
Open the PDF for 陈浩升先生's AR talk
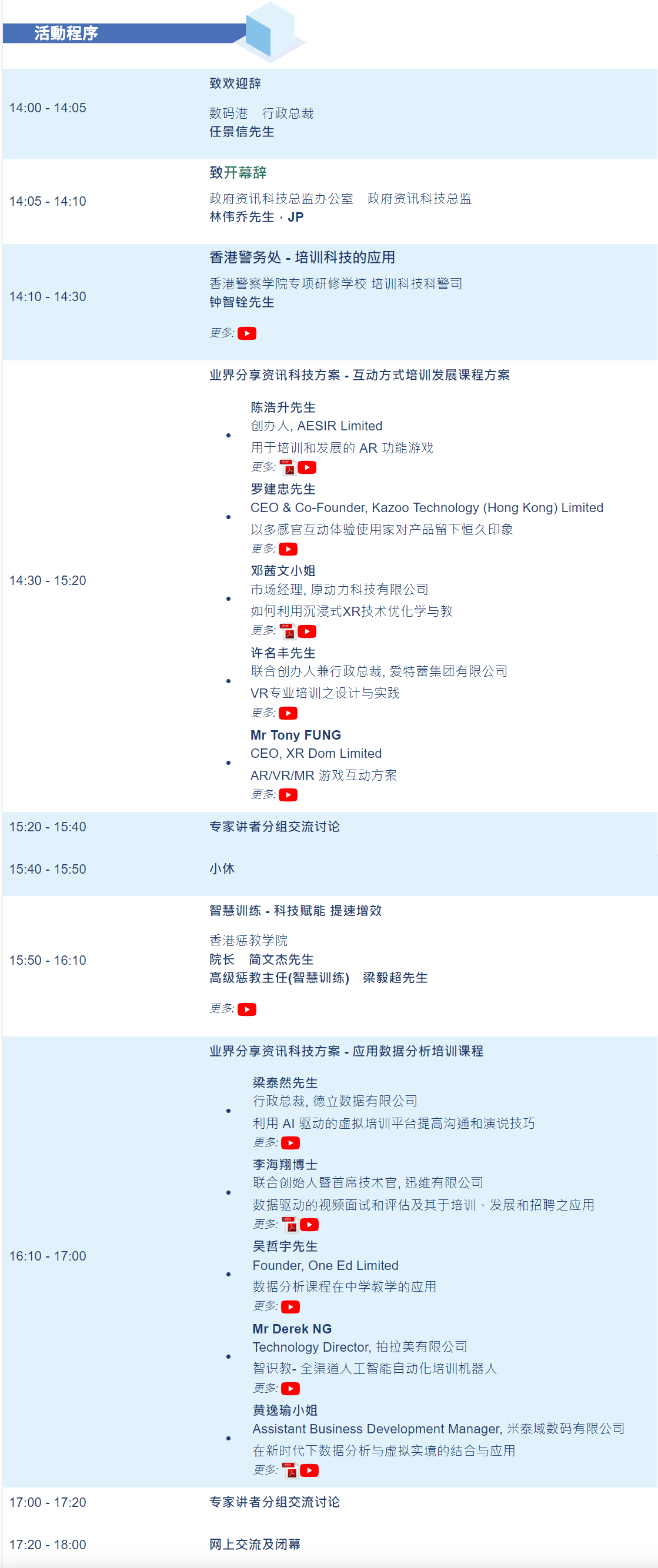[288, 467]
